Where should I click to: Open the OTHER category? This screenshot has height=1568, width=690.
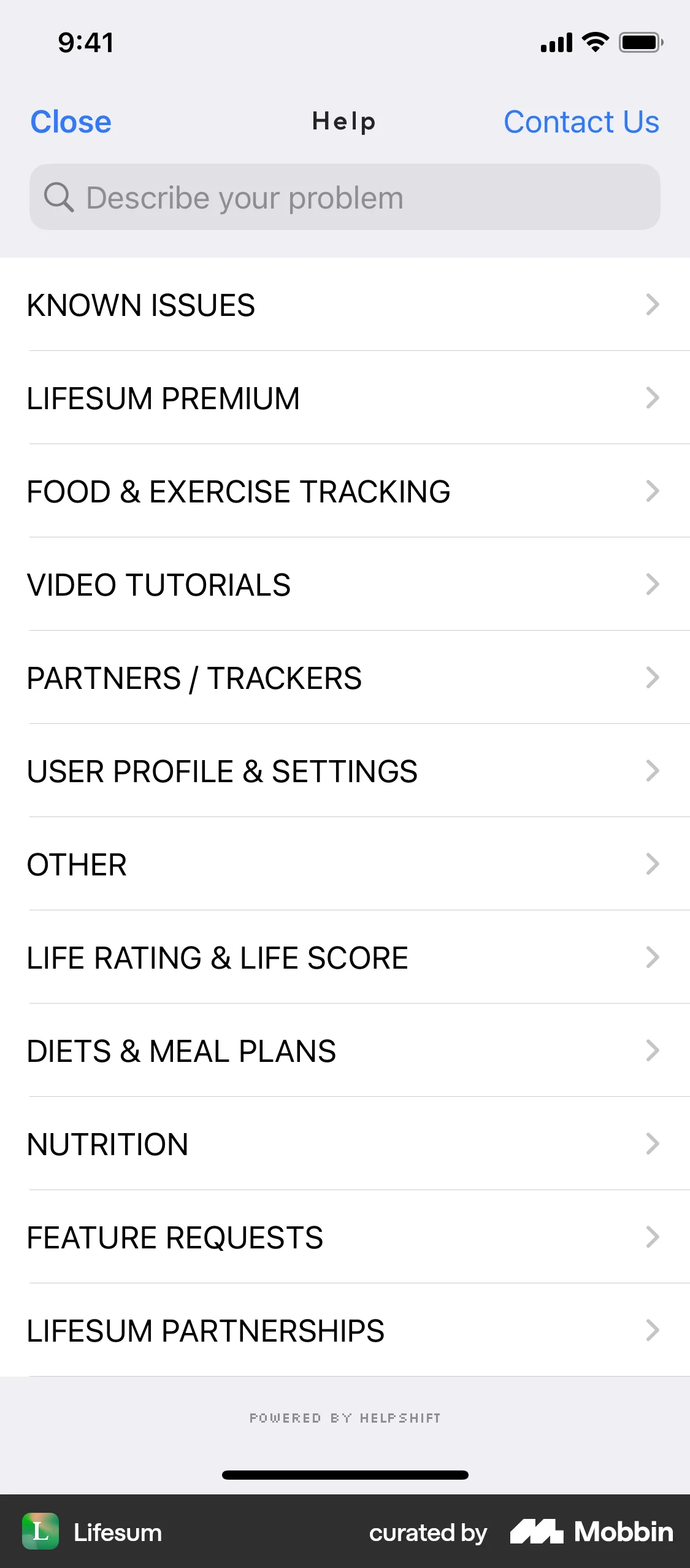(x=76, y=864)
